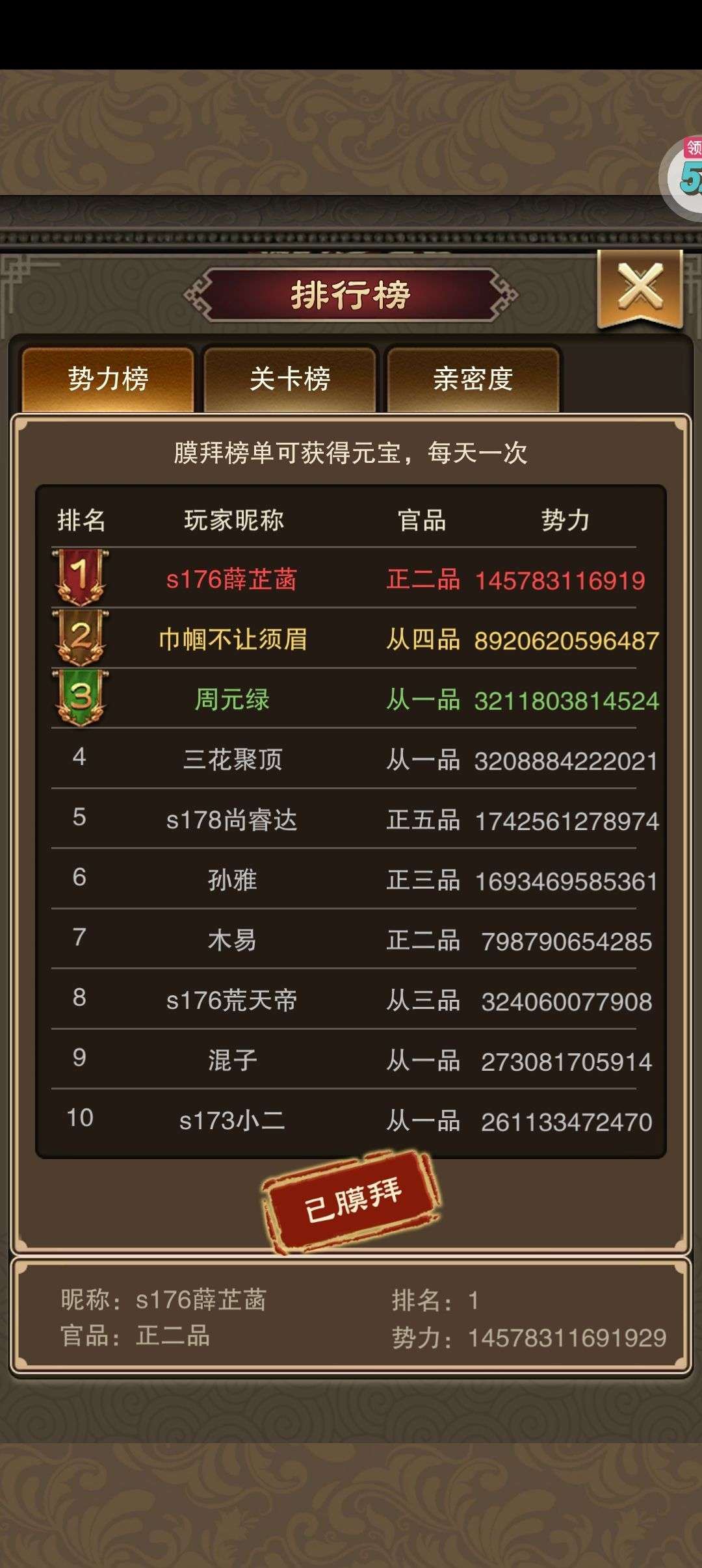The width and height of the screenshot is (702, 1568).
Task: View player s176薛芷菡 in the ranking
Action: coord(231,579)
